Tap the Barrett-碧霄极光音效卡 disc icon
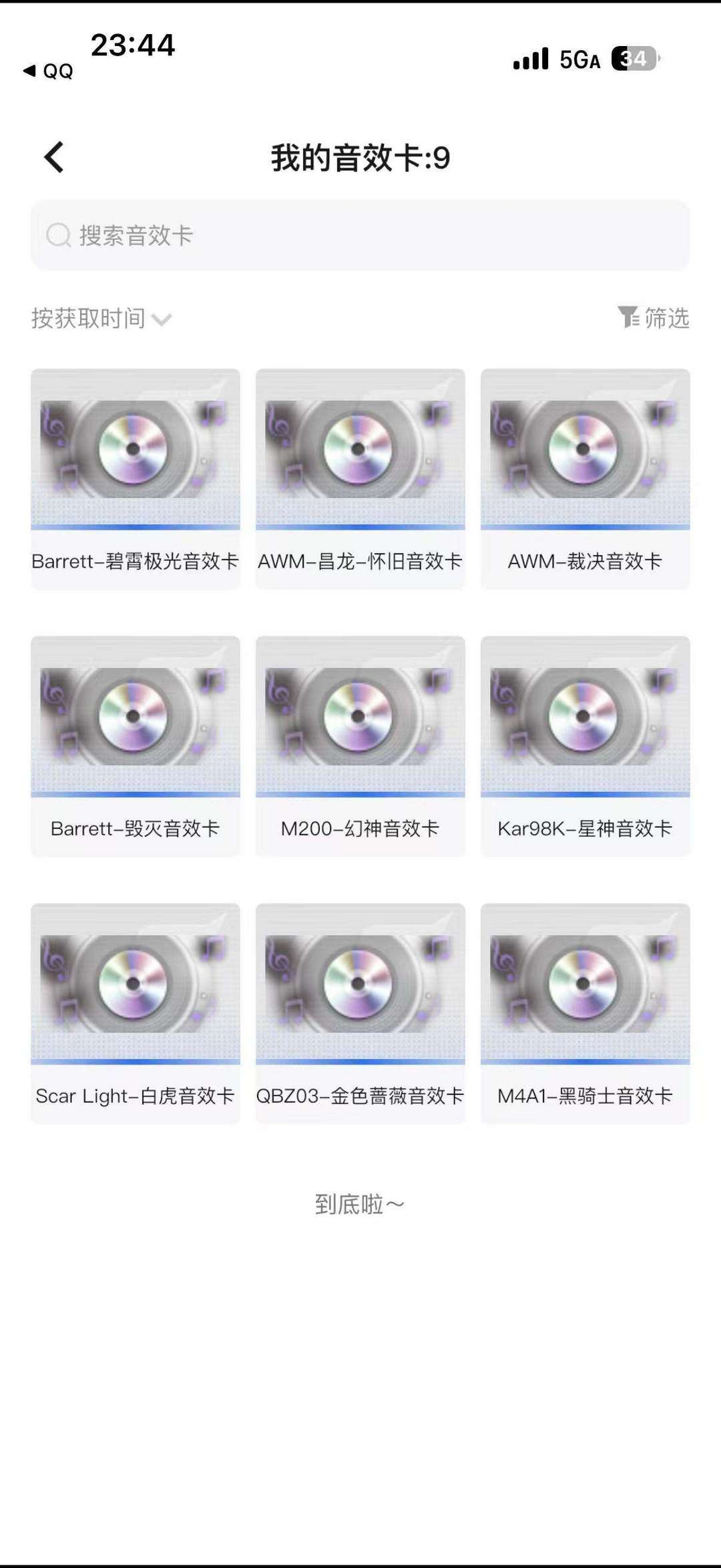This screenshot has width=721, height=1568. click(136, 448)
